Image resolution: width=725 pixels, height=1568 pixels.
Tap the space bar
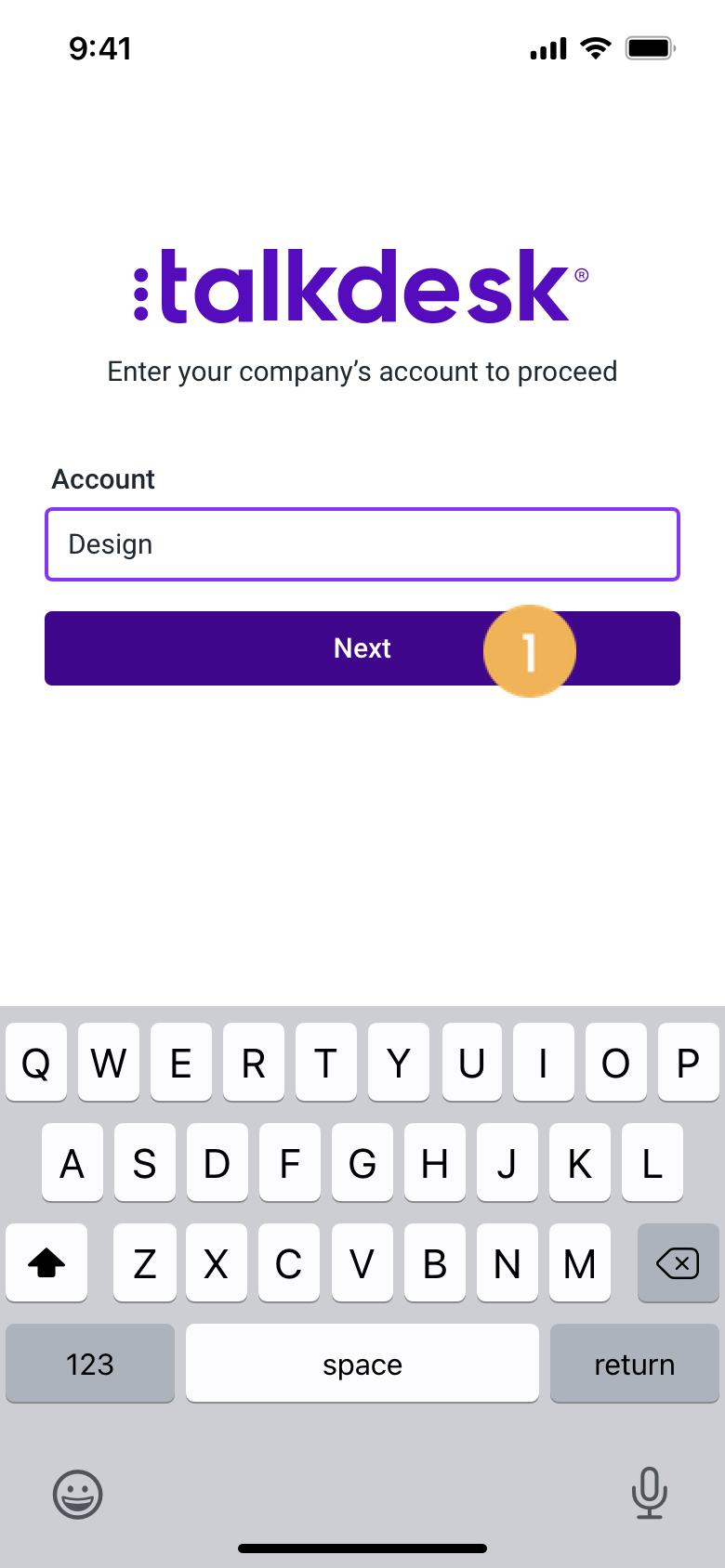[x=362, y=1364]
